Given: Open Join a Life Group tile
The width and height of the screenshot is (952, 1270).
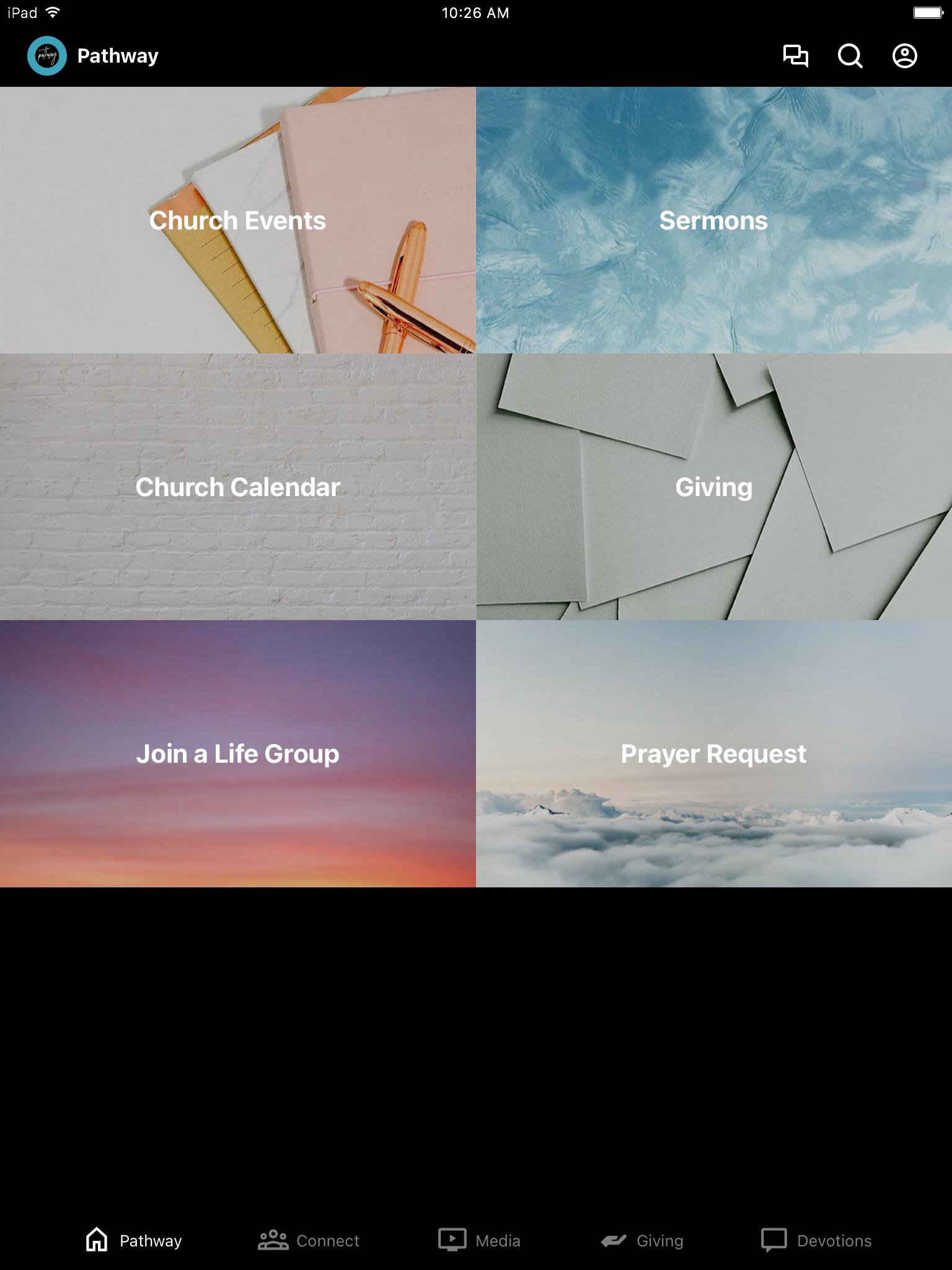Looking at the screenshot, I should [238, 753].
